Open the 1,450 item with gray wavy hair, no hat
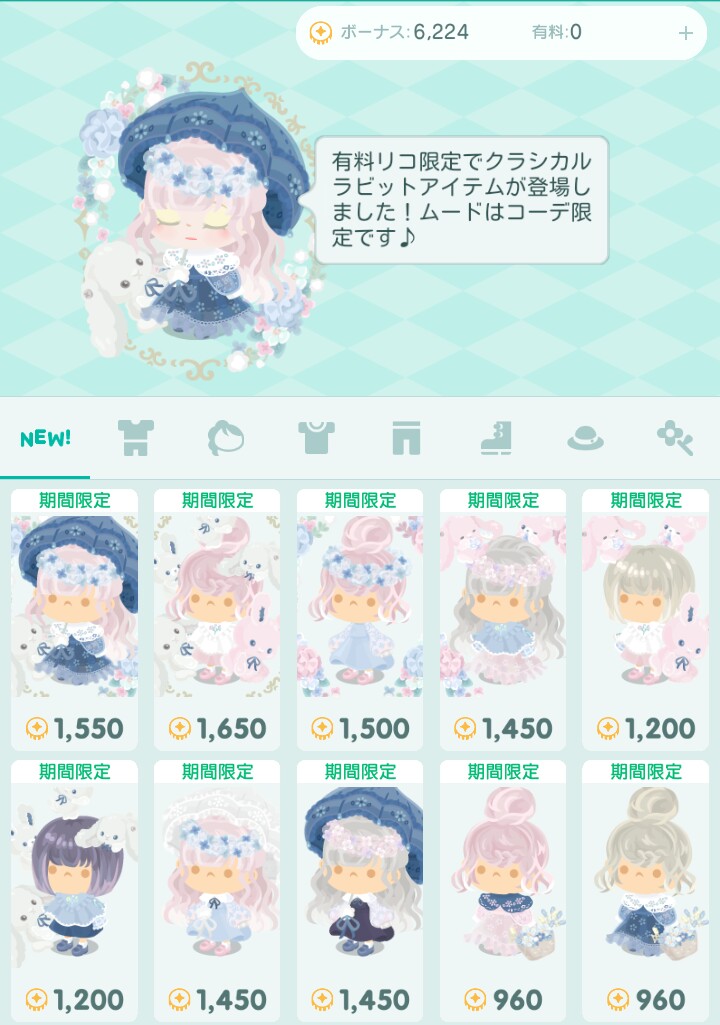Screen dimensions: 720x1025 point(503,618)
